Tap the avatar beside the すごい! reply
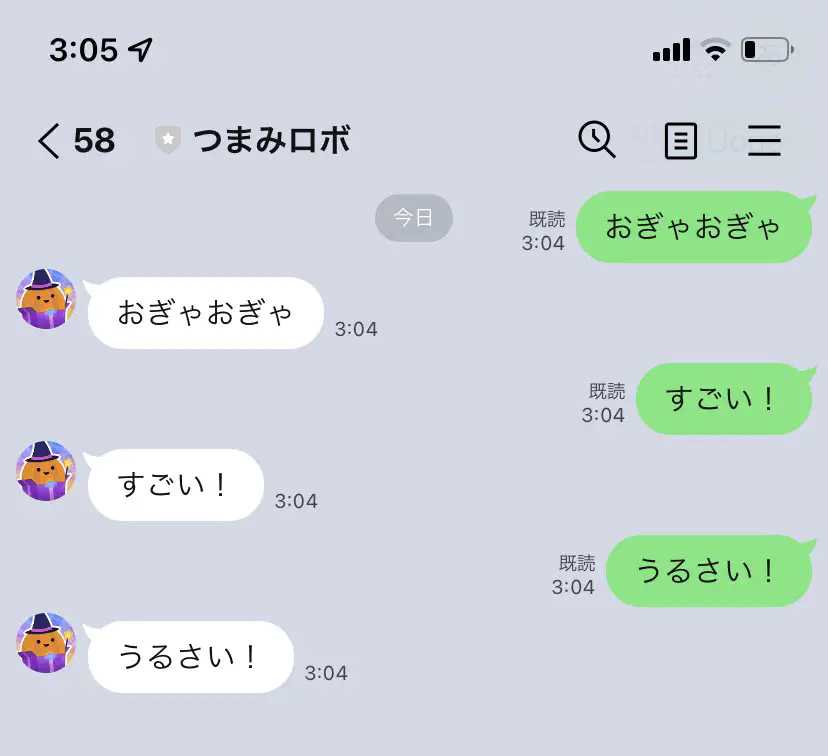The image size is (828, 756). (47, 471)
